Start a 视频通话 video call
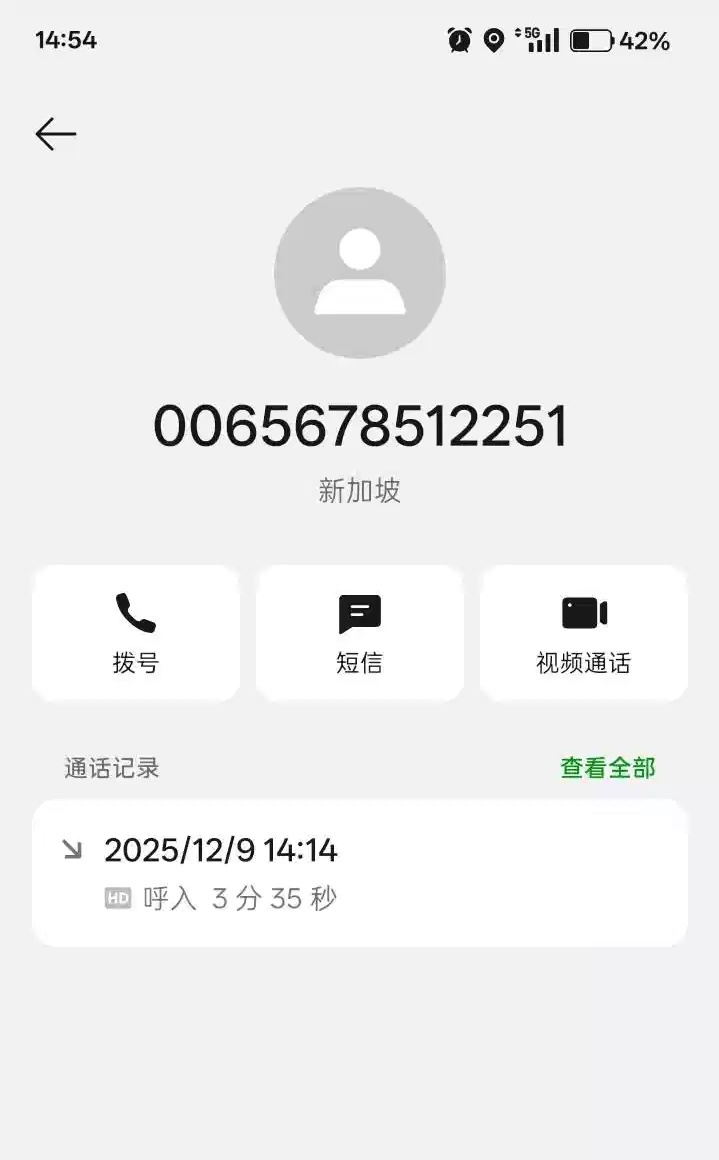Viewport: 719px width, 1160px height. [583, 633]
